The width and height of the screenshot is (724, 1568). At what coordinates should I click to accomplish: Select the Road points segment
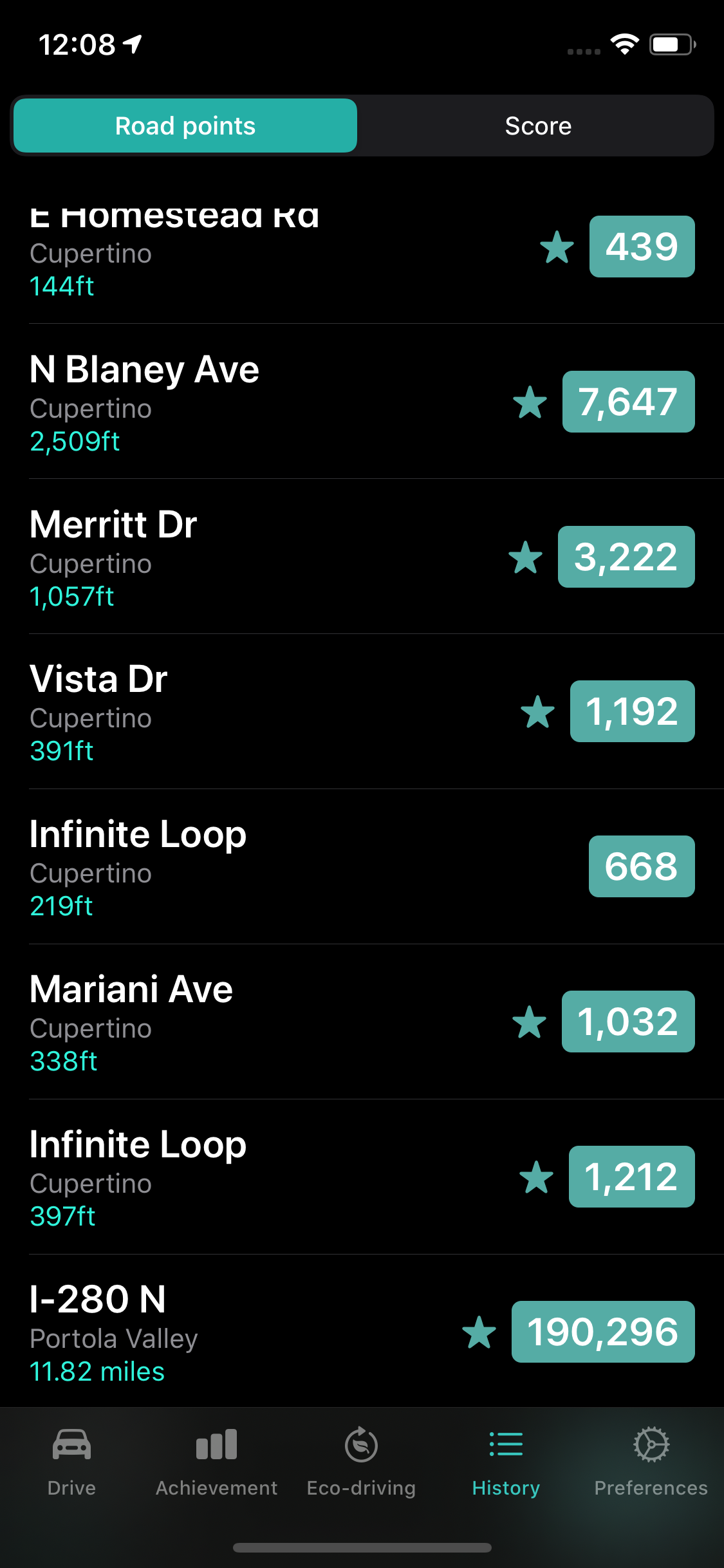tap(185, 126)
